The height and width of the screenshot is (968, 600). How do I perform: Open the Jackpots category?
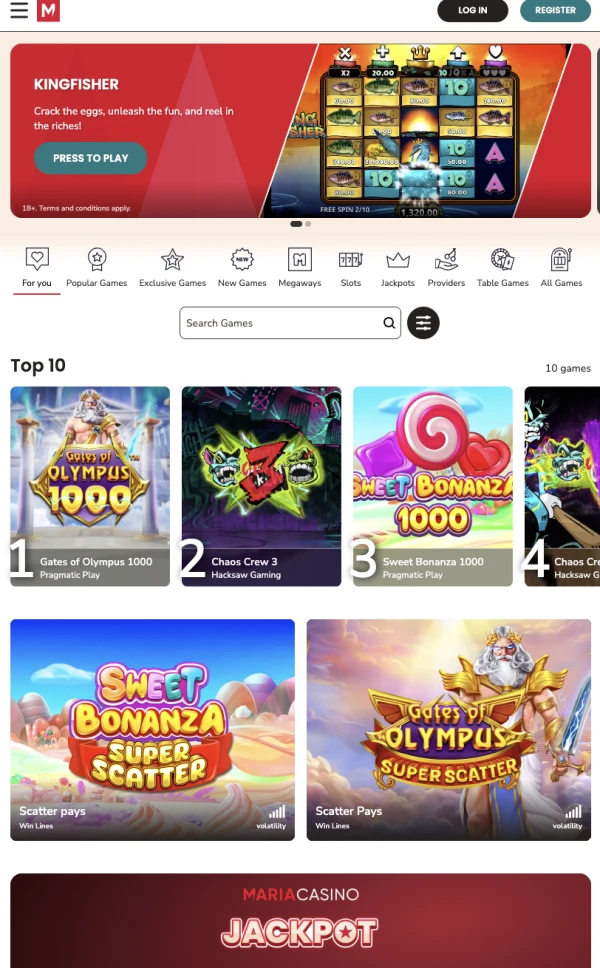click(398, 268)
